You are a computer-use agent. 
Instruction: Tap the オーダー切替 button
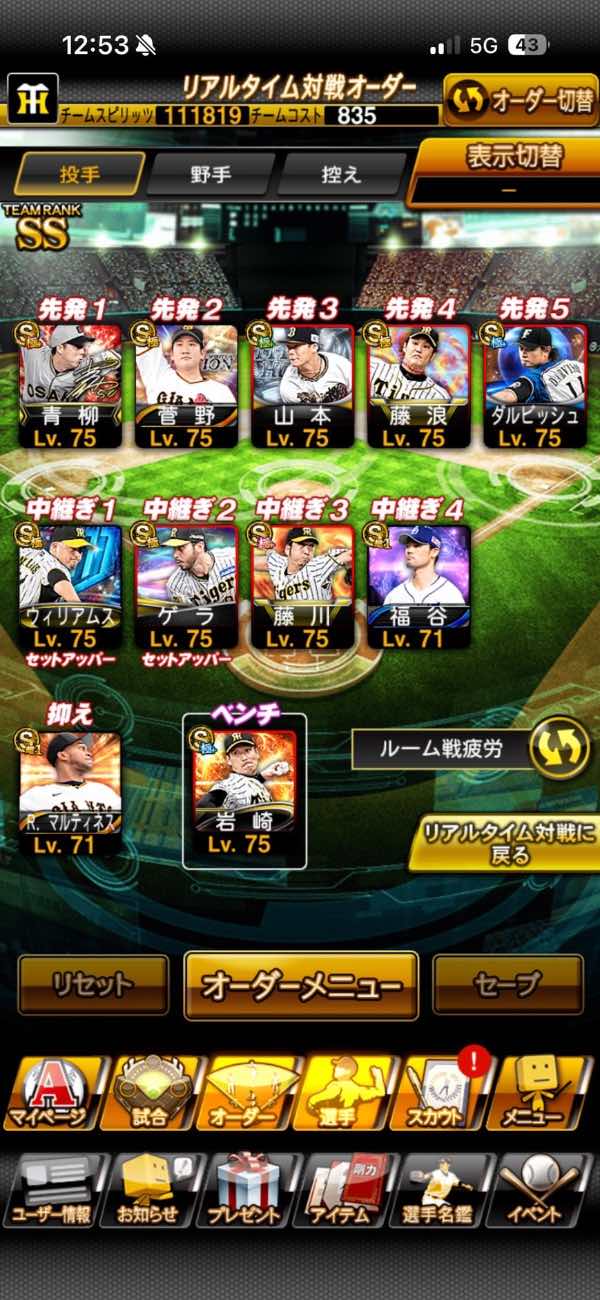coord(521,101)
